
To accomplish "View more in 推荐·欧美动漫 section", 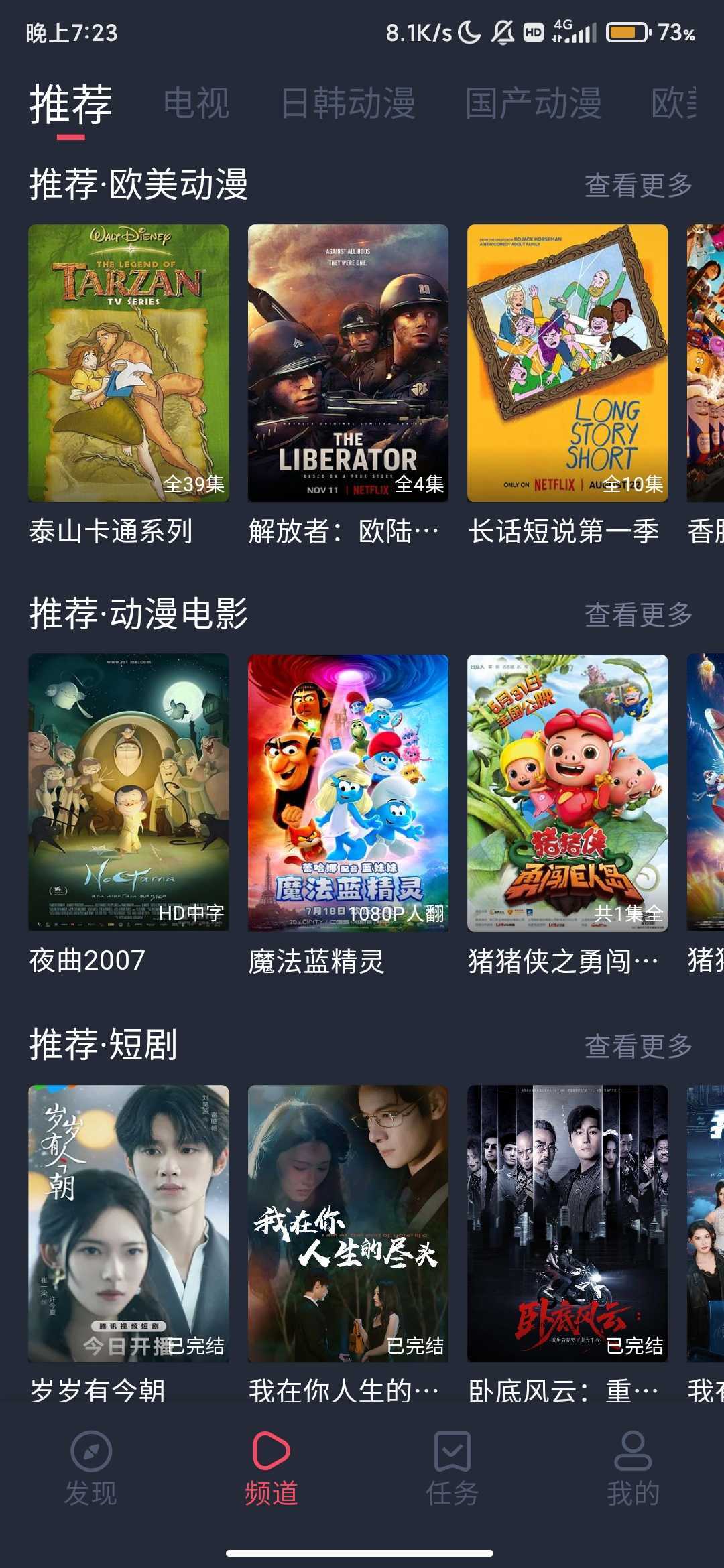I will click(x=638, y=186).
